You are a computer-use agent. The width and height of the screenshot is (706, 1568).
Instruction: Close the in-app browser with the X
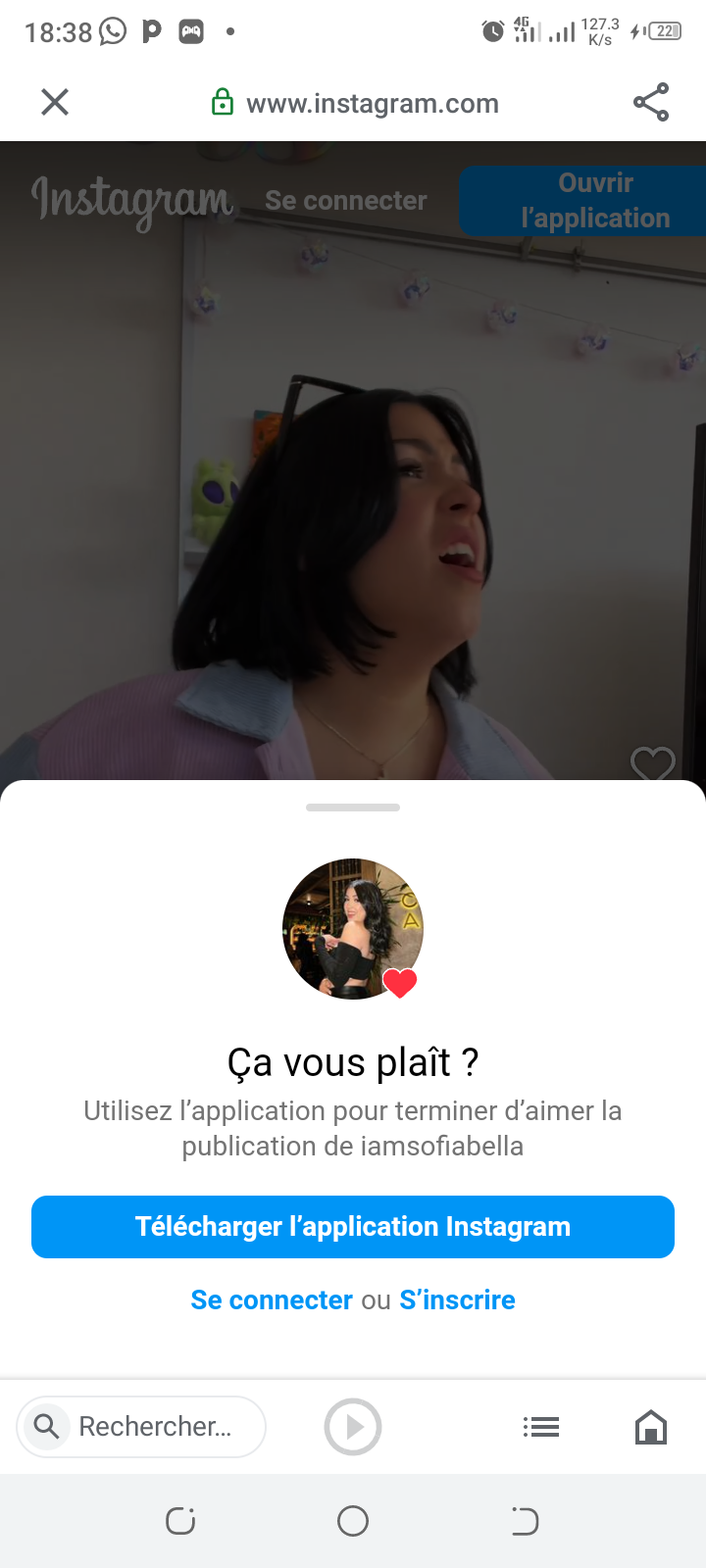55,102
